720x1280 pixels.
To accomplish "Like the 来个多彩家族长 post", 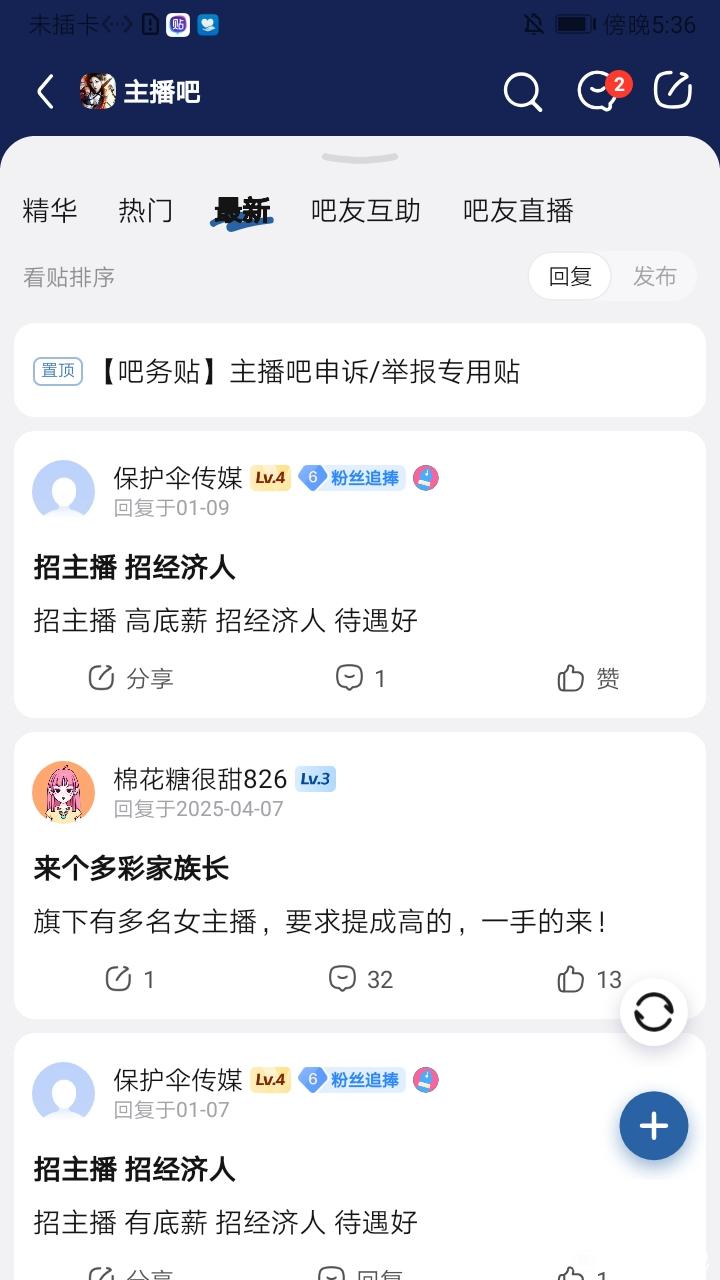I will point(588,980).
